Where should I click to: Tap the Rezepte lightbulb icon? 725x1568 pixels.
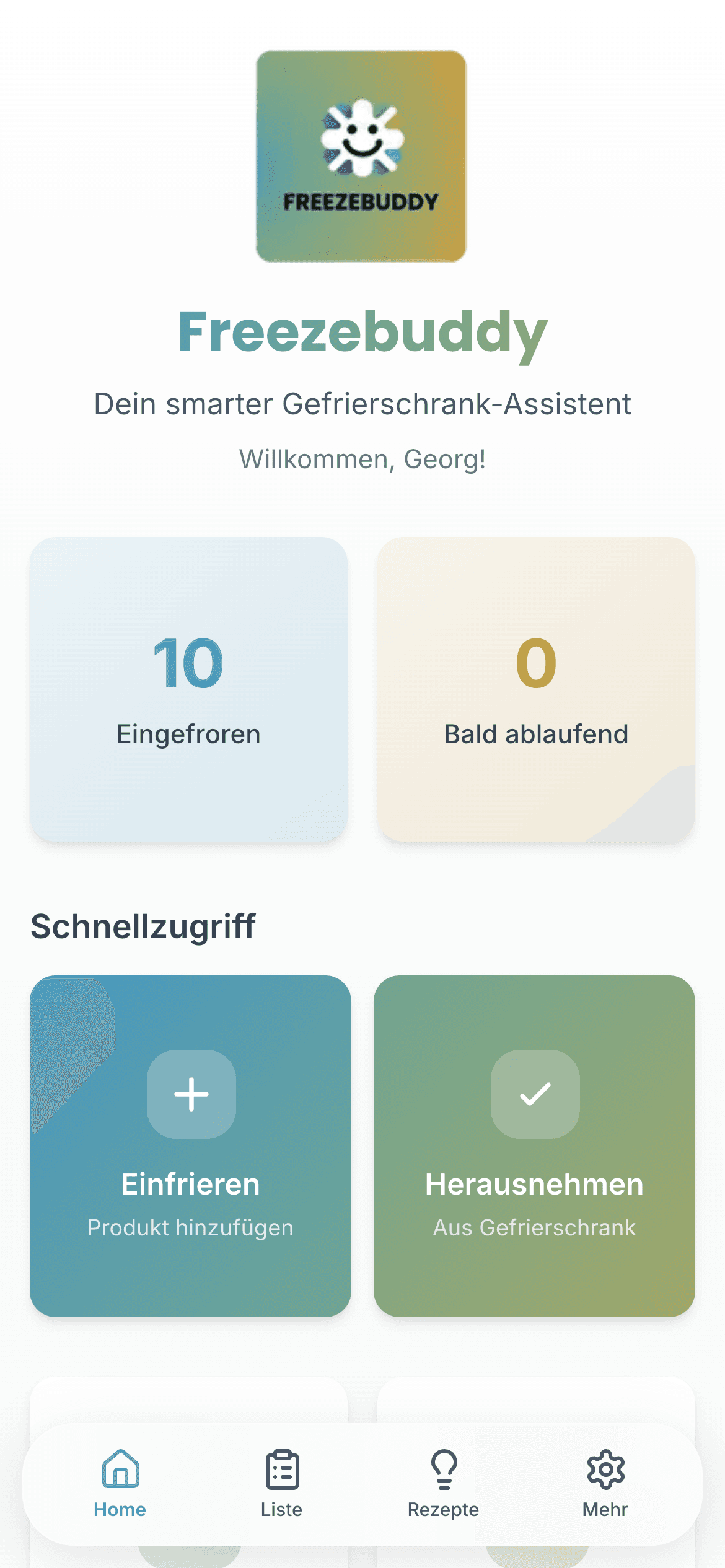444,1470
